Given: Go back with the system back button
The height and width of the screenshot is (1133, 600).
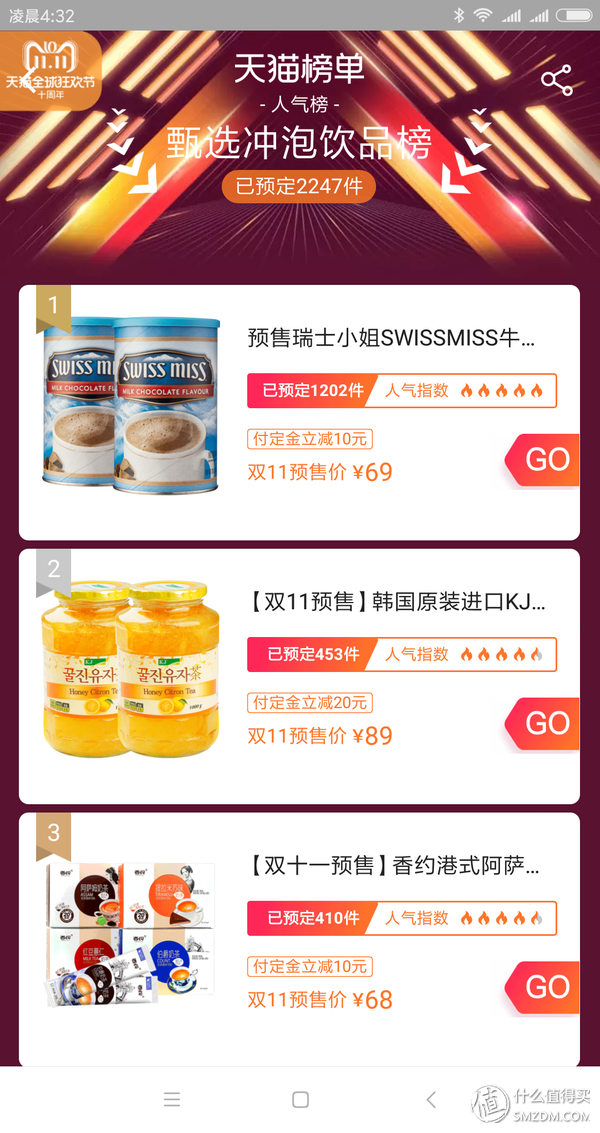Looking at the screenshot, I should [x=431, y=1099].
